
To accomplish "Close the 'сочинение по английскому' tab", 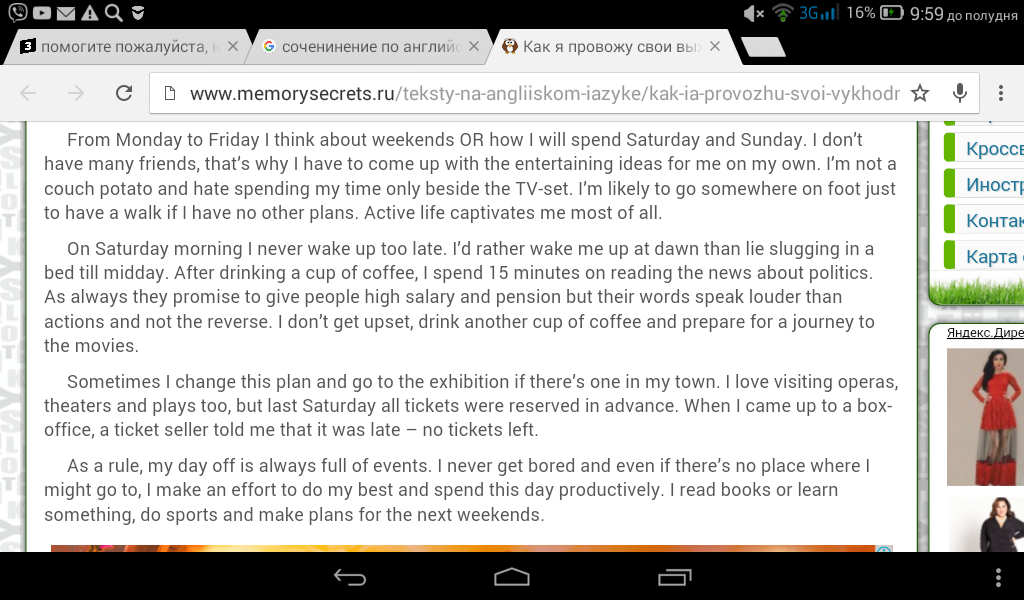I will click(x=475, y=46).
